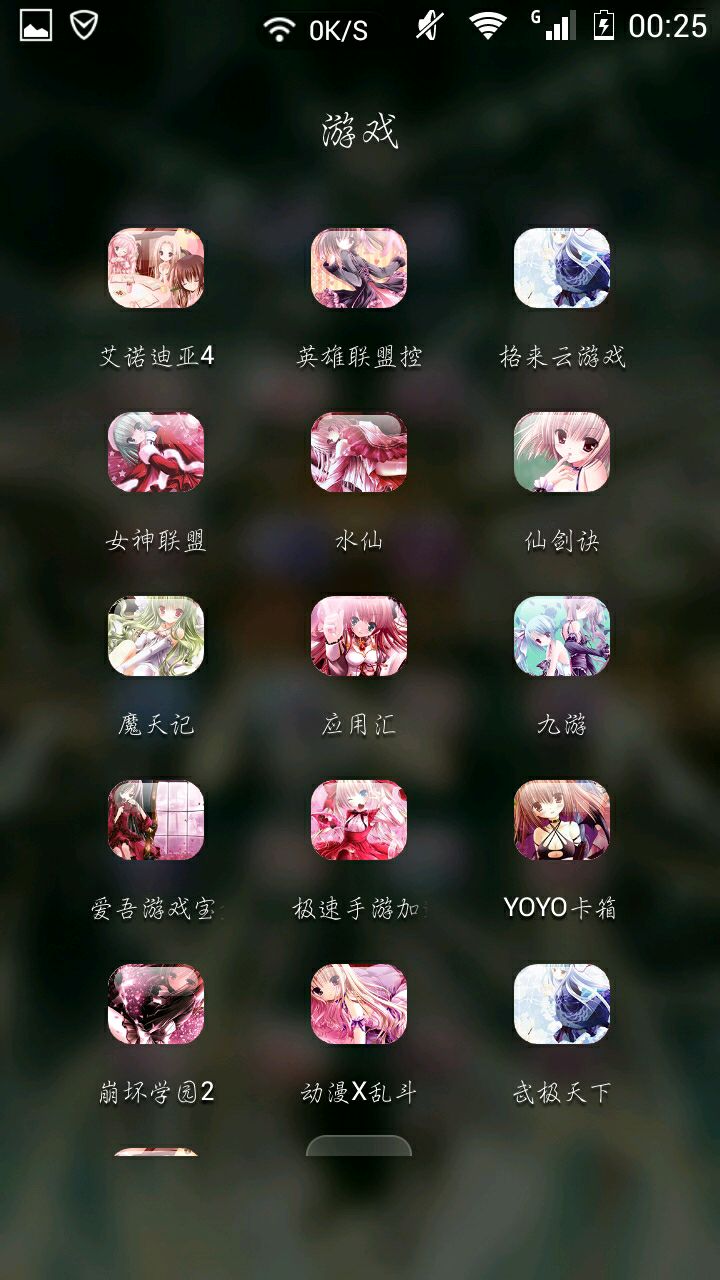Open the 艾诺迪亚4 game
This screenshot has width=720, height=1280.
click(156, 268)
